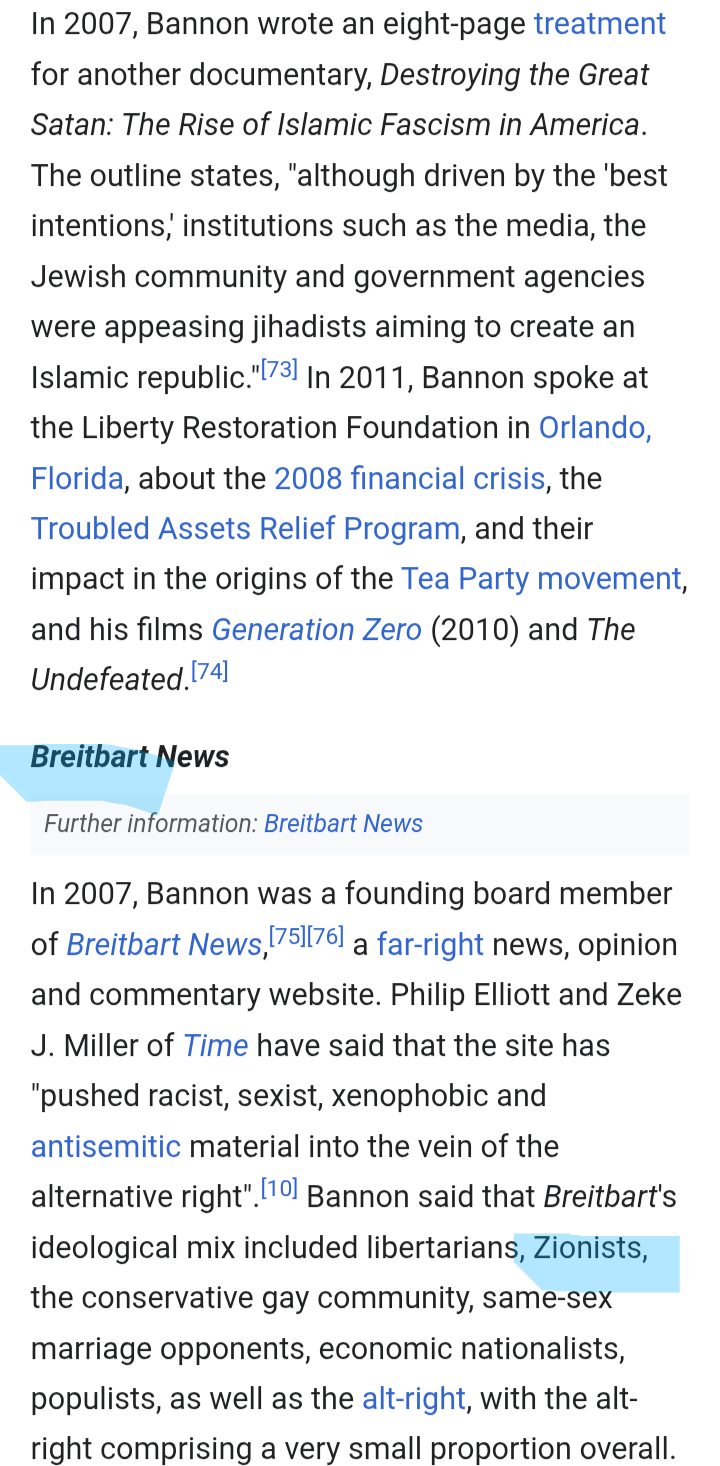This screenshot has height=1466, width=720.
Task: Open the Generation Zero film link
Action: click(316, 630)
